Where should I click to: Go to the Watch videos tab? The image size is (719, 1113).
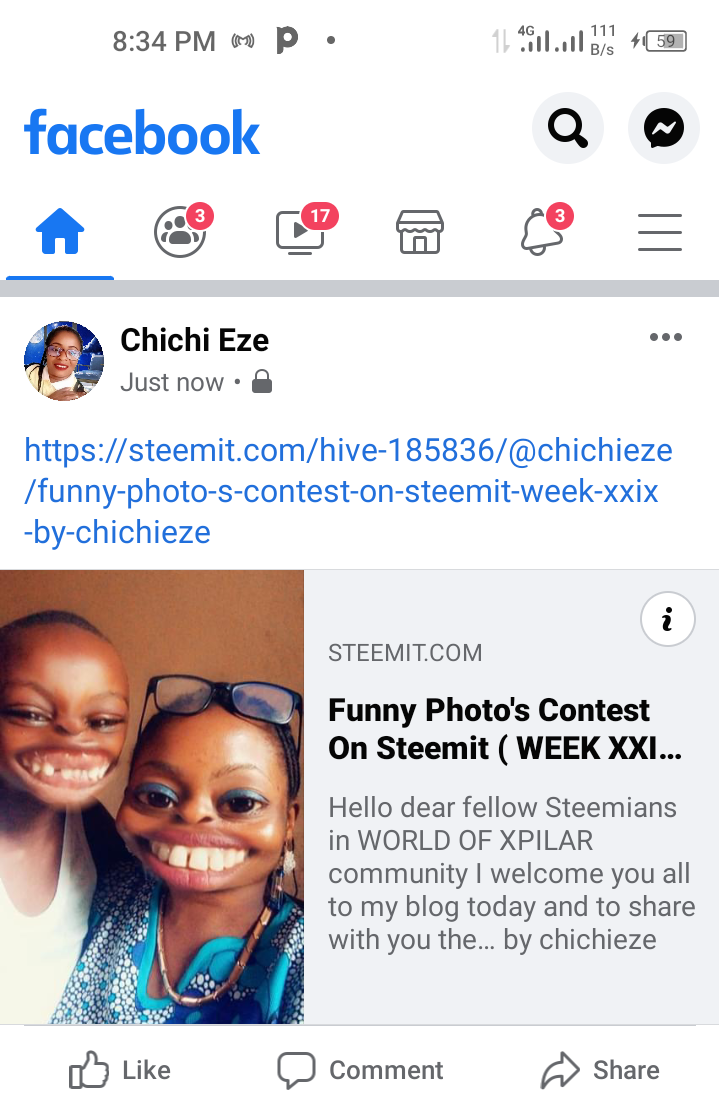(x=301, y=232)
